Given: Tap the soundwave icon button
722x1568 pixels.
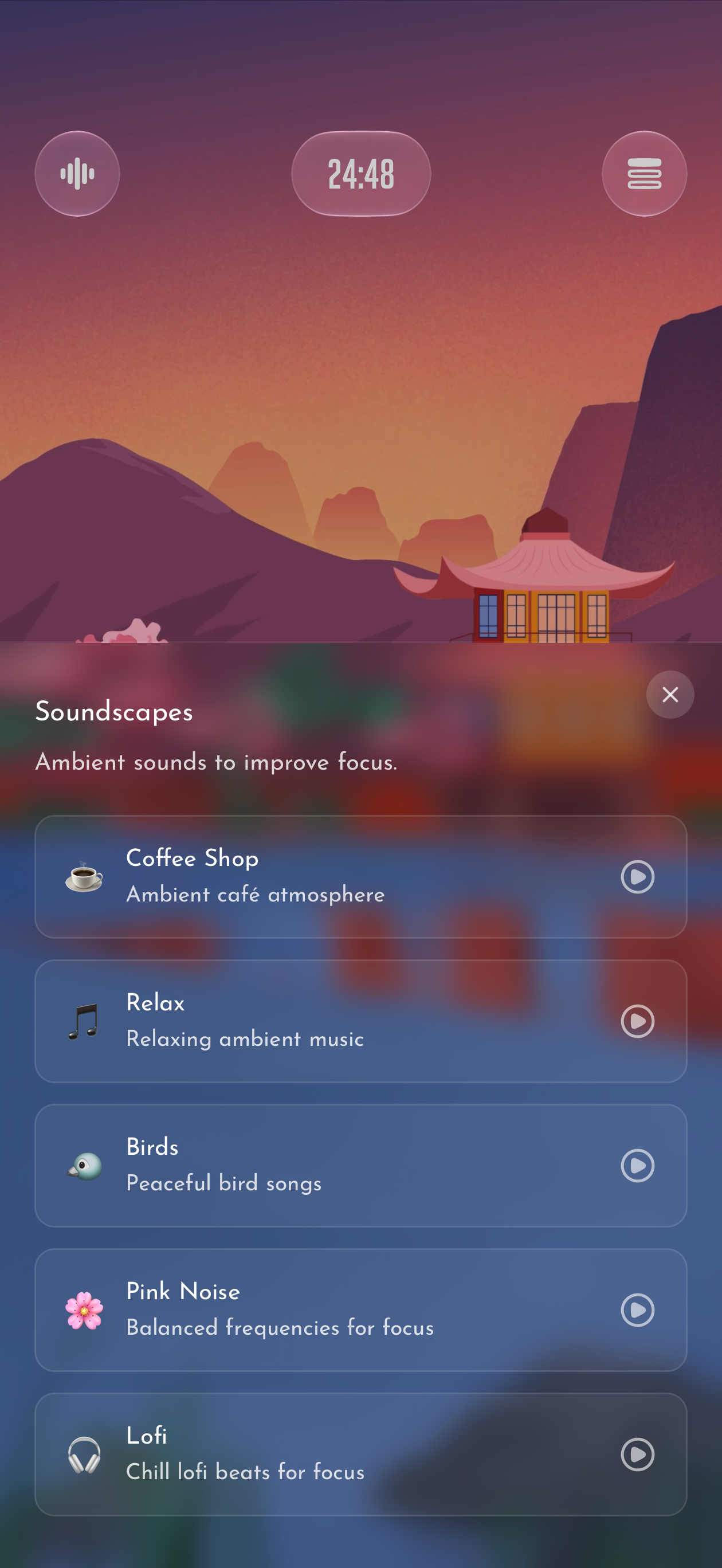Looking at the screenshot, I should tap(77, 174).
